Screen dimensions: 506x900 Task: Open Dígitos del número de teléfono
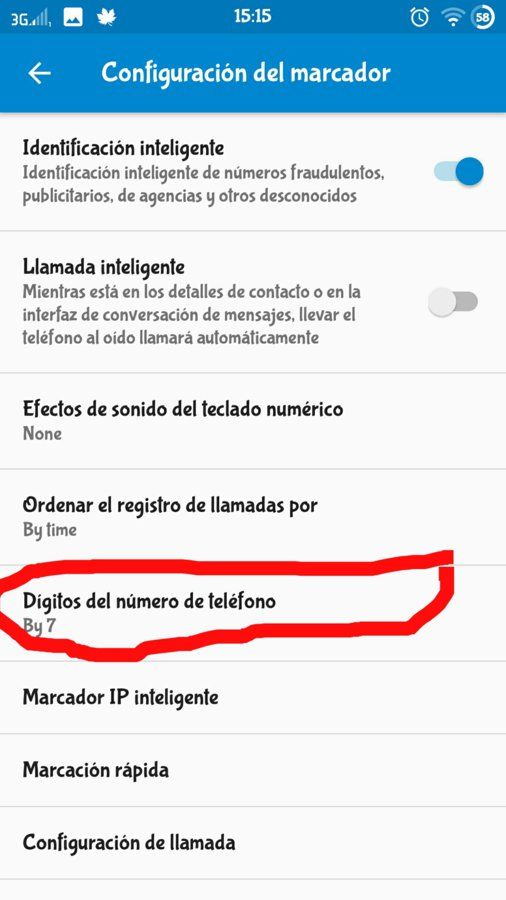pyautogui.click(x=253, y=613)
